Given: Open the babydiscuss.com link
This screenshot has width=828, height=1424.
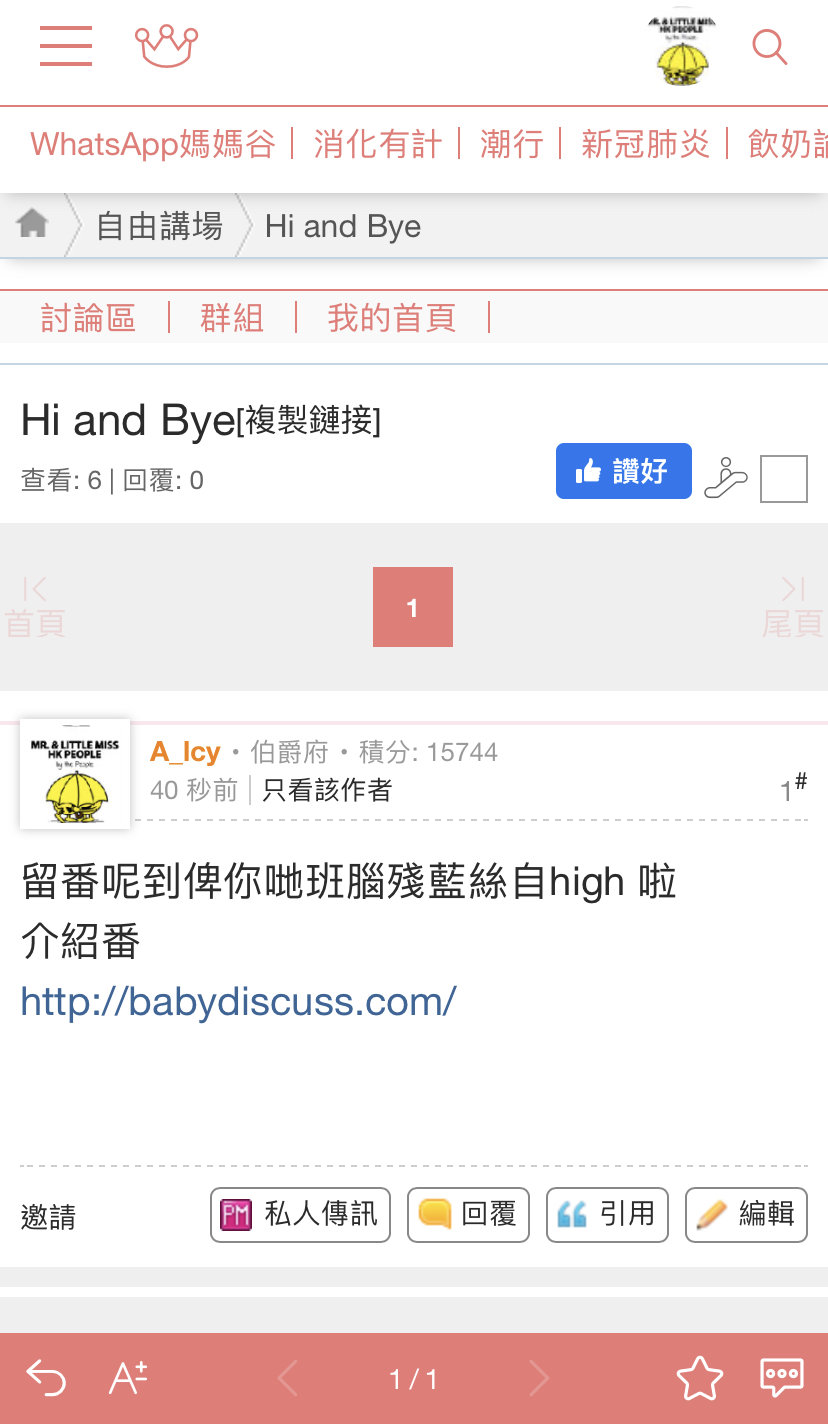Looking at the screenshot, I should point(239,1001).
